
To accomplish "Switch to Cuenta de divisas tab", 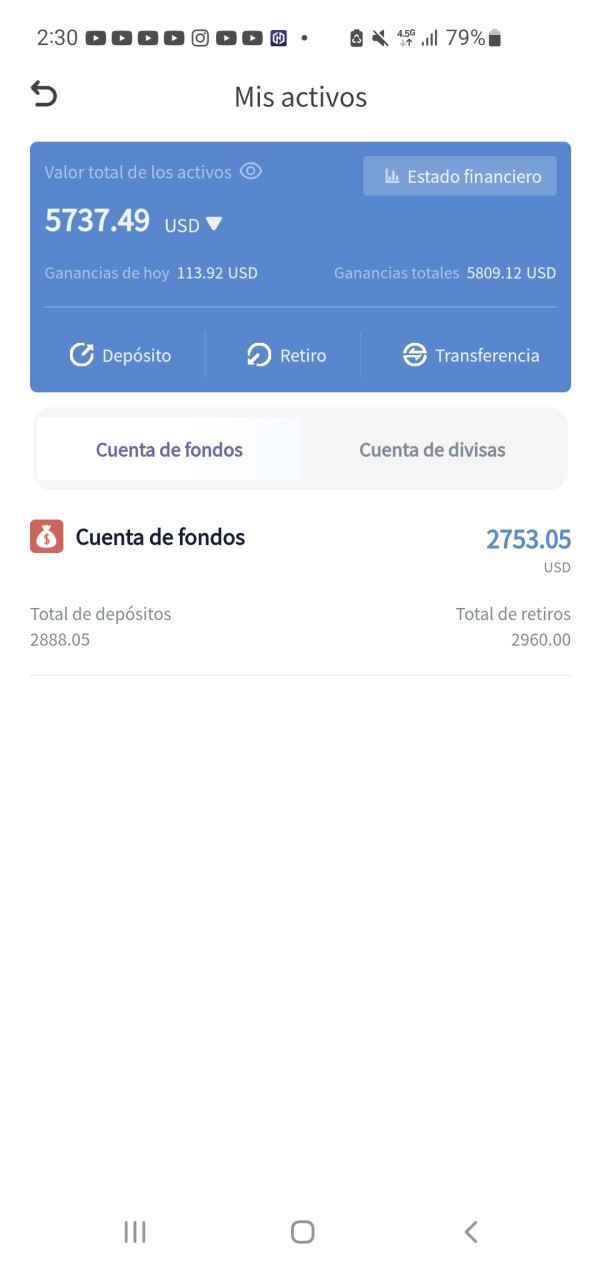I will click(432, 449).
